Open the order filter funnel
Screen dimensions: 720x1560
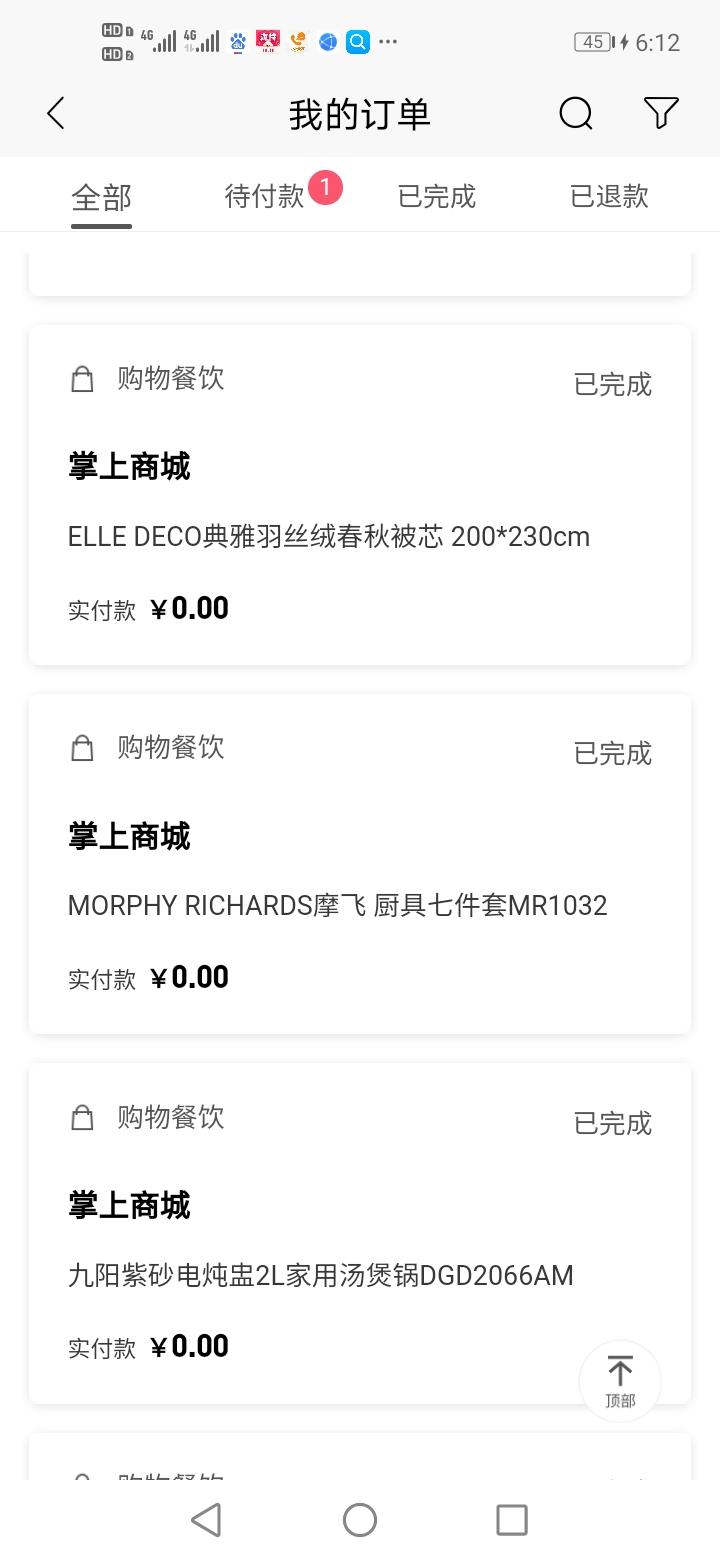click(x=661, y=114)
